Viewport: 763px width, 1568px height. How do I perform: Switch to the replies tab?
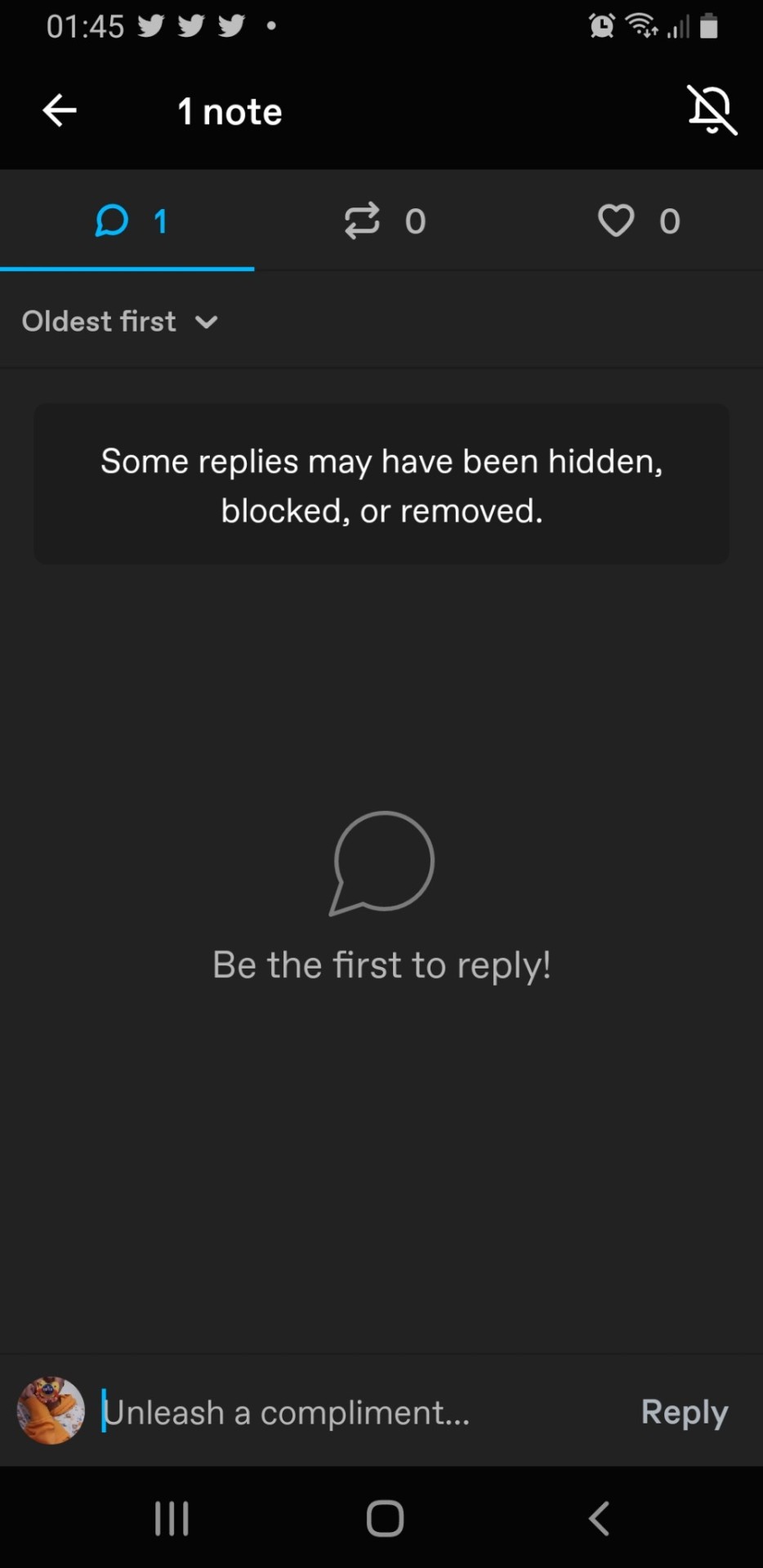[x=128, y=221]
